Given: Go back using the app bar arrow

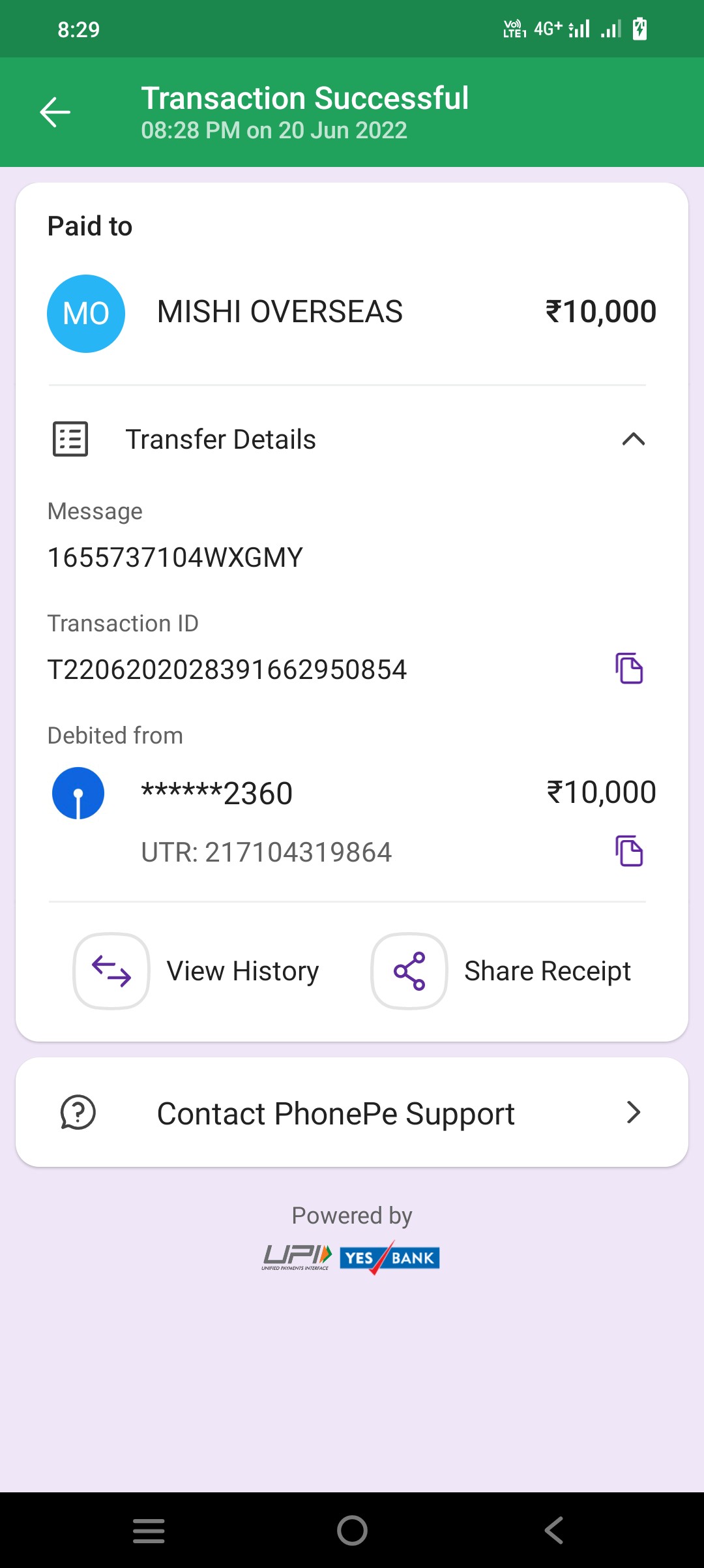Looking at the screenshot, I should [x=55, y=112].
